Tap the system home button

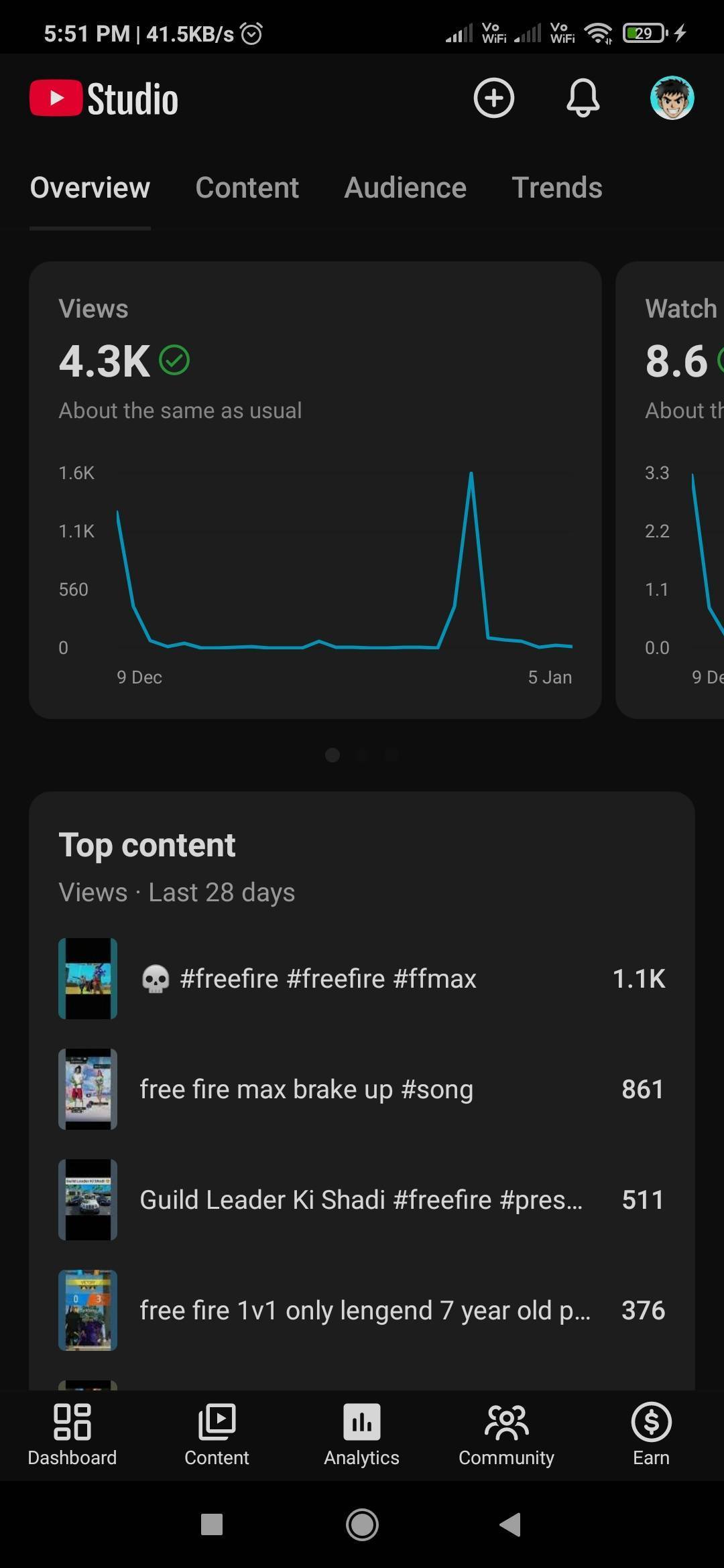coord(362,1524)
